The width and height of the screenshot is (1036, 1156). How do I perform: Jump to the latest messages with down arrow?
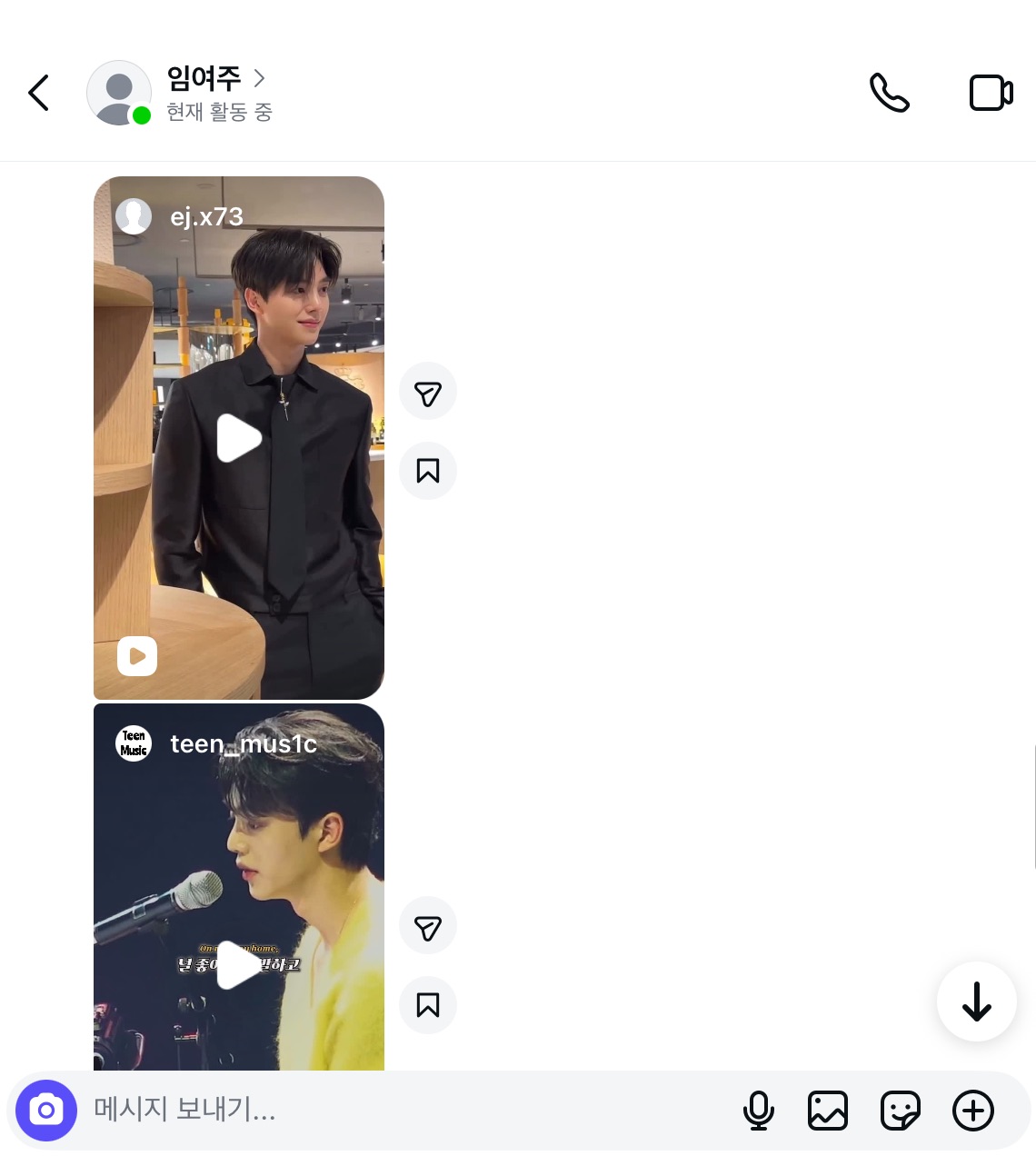click(977, 1002)
